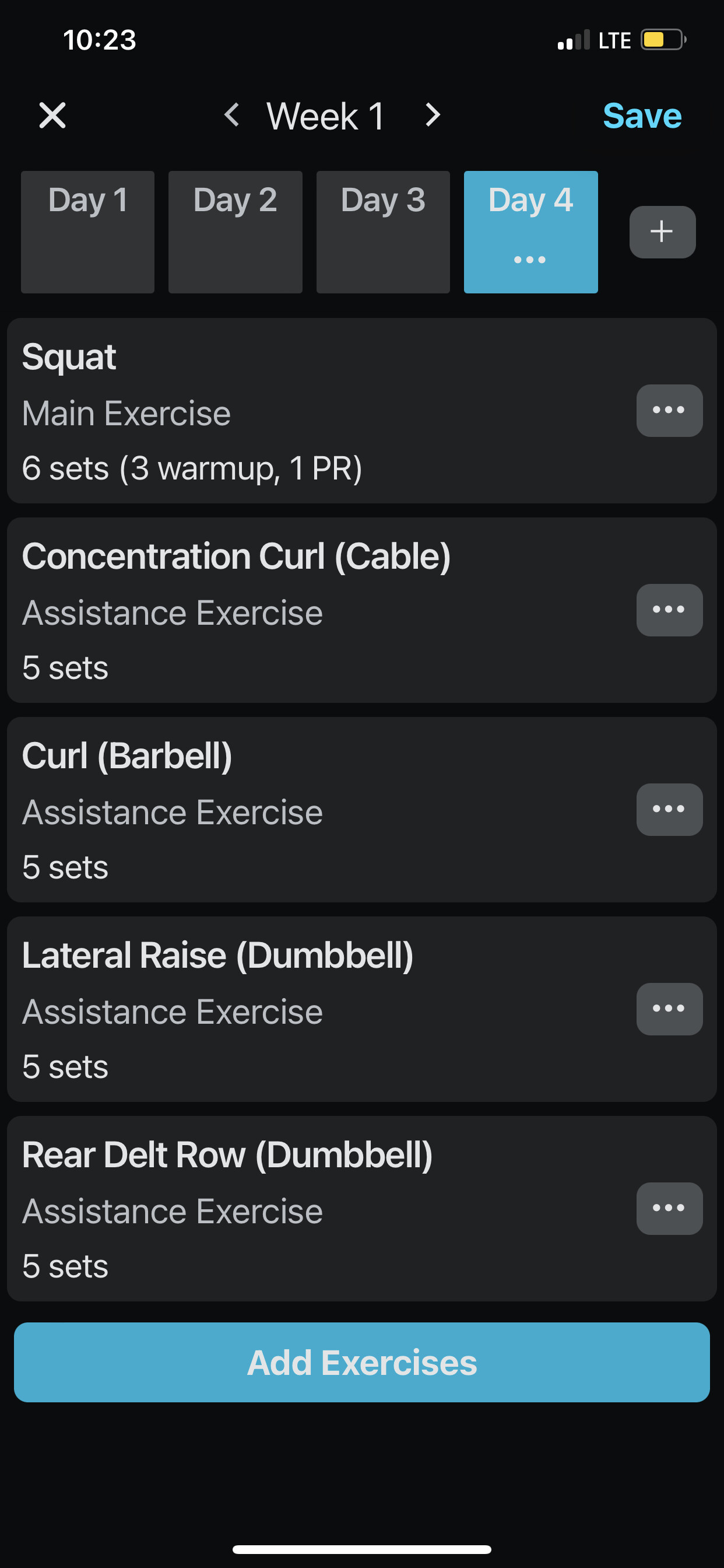Open Rear Delt Row (Dumbbell) options

click(x=669, y=1209)
